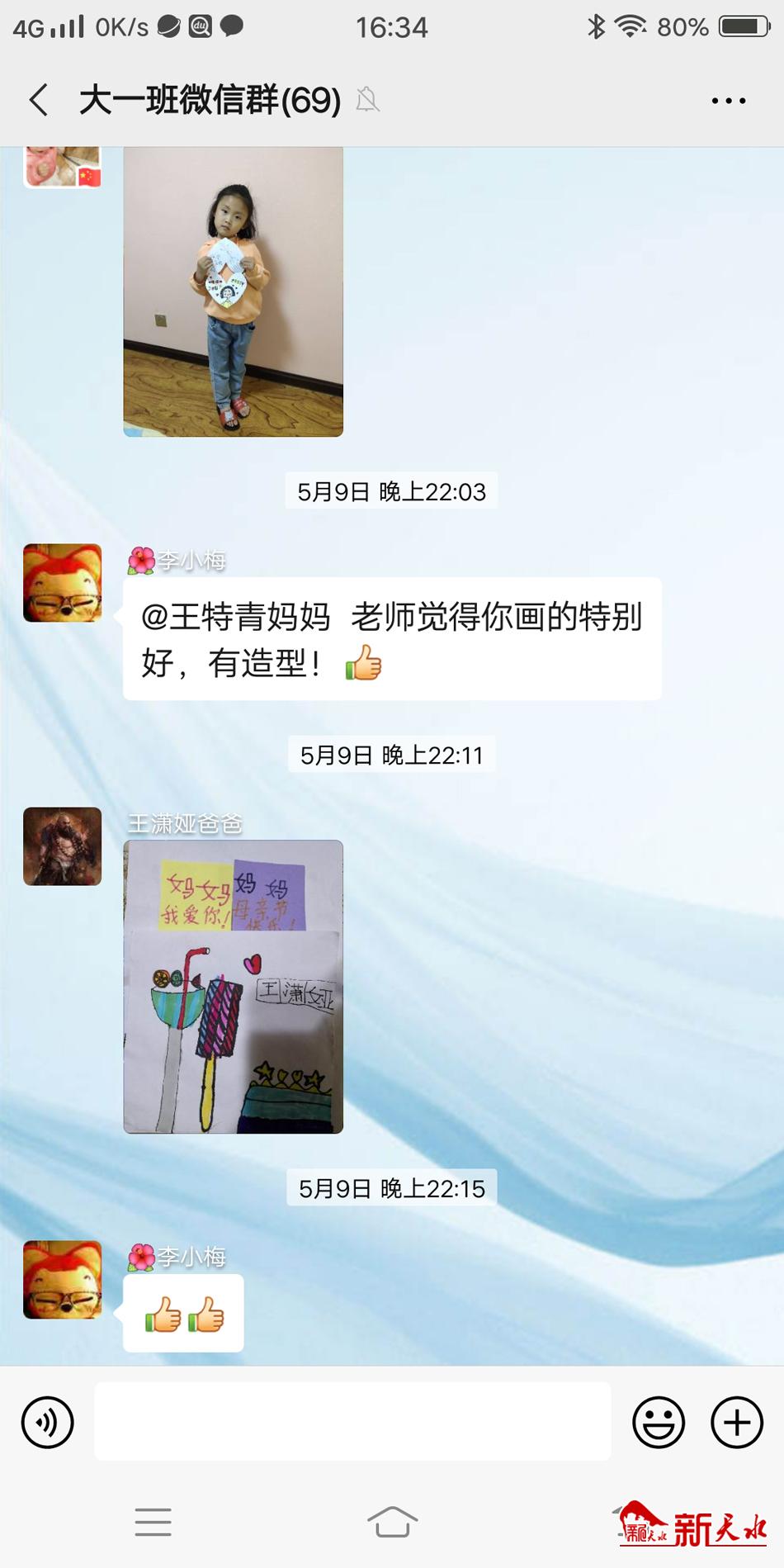784x1568 pixels.
Task: Switch to voice message input
Action: pos(48,1423)
